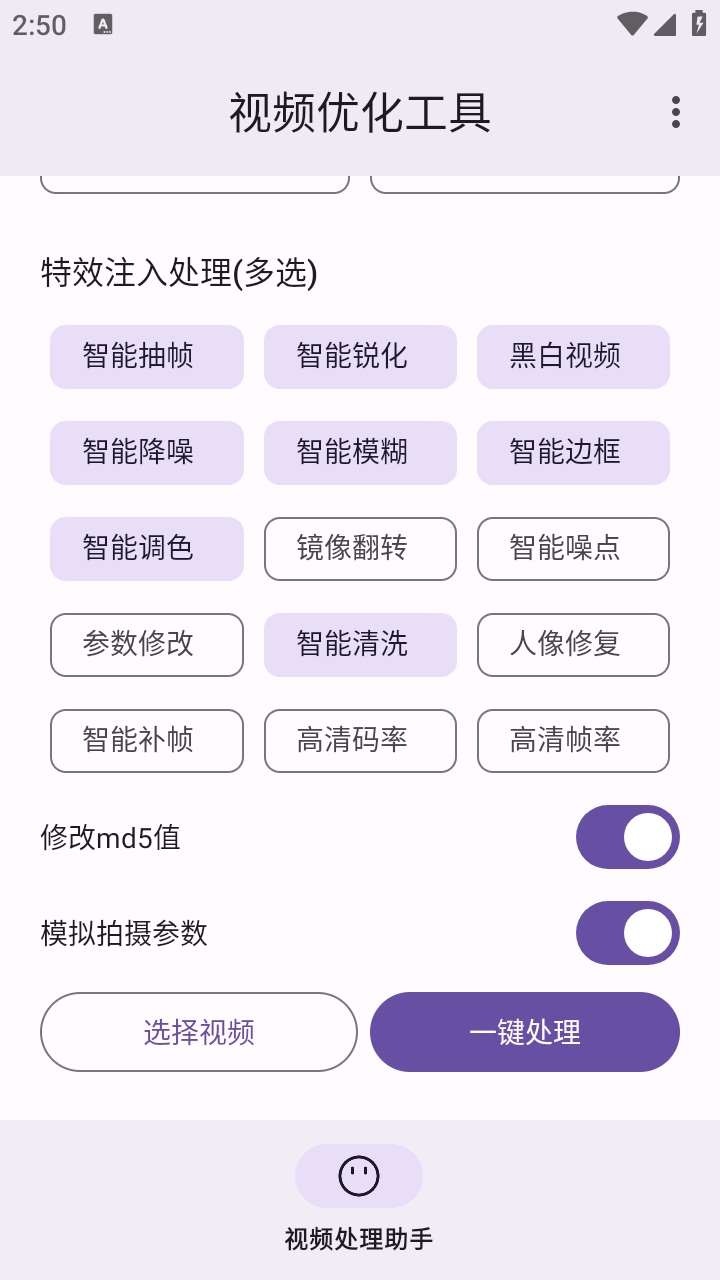Deselect the 智能抽帧 effect

146,357
